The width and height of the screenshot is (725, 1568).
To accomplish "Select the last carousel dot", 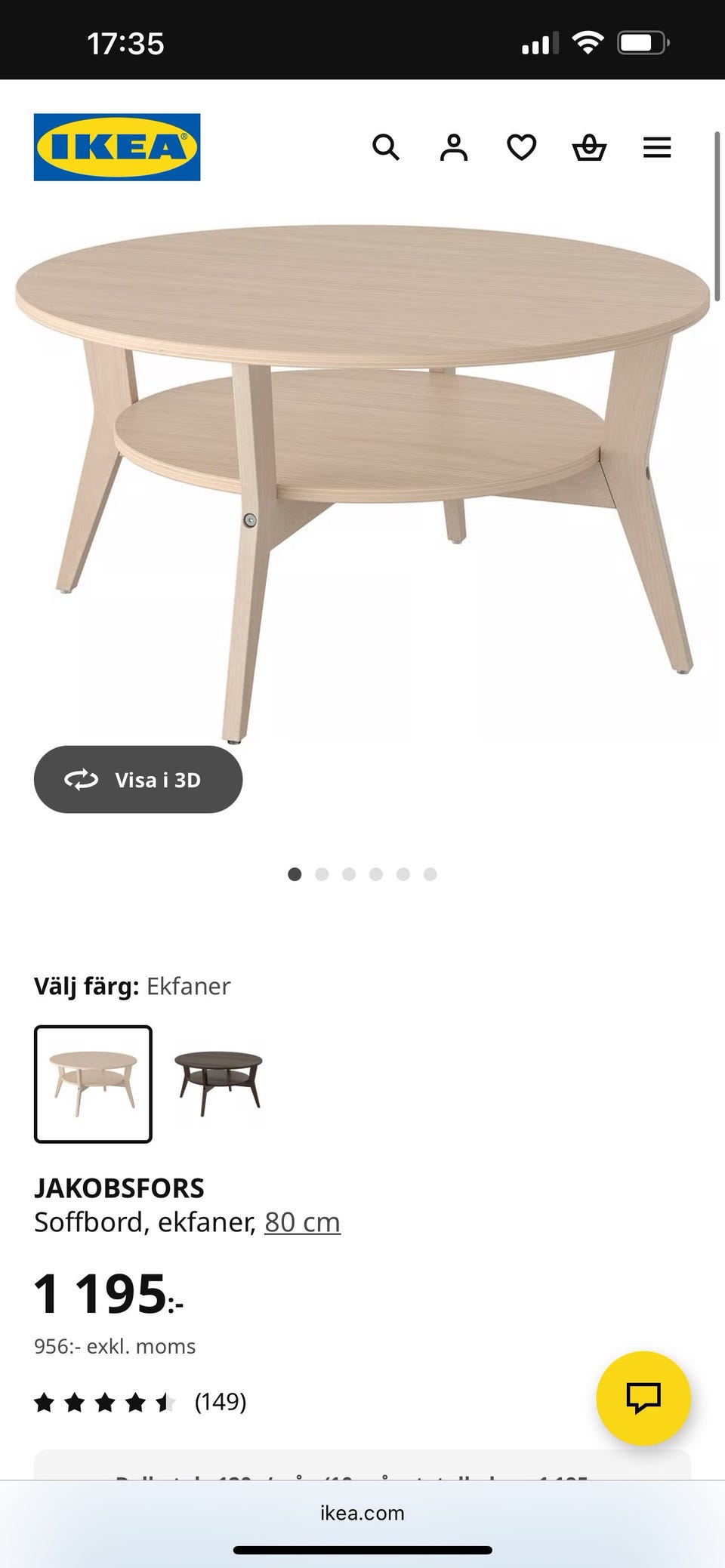I will [x=430, y=873].
